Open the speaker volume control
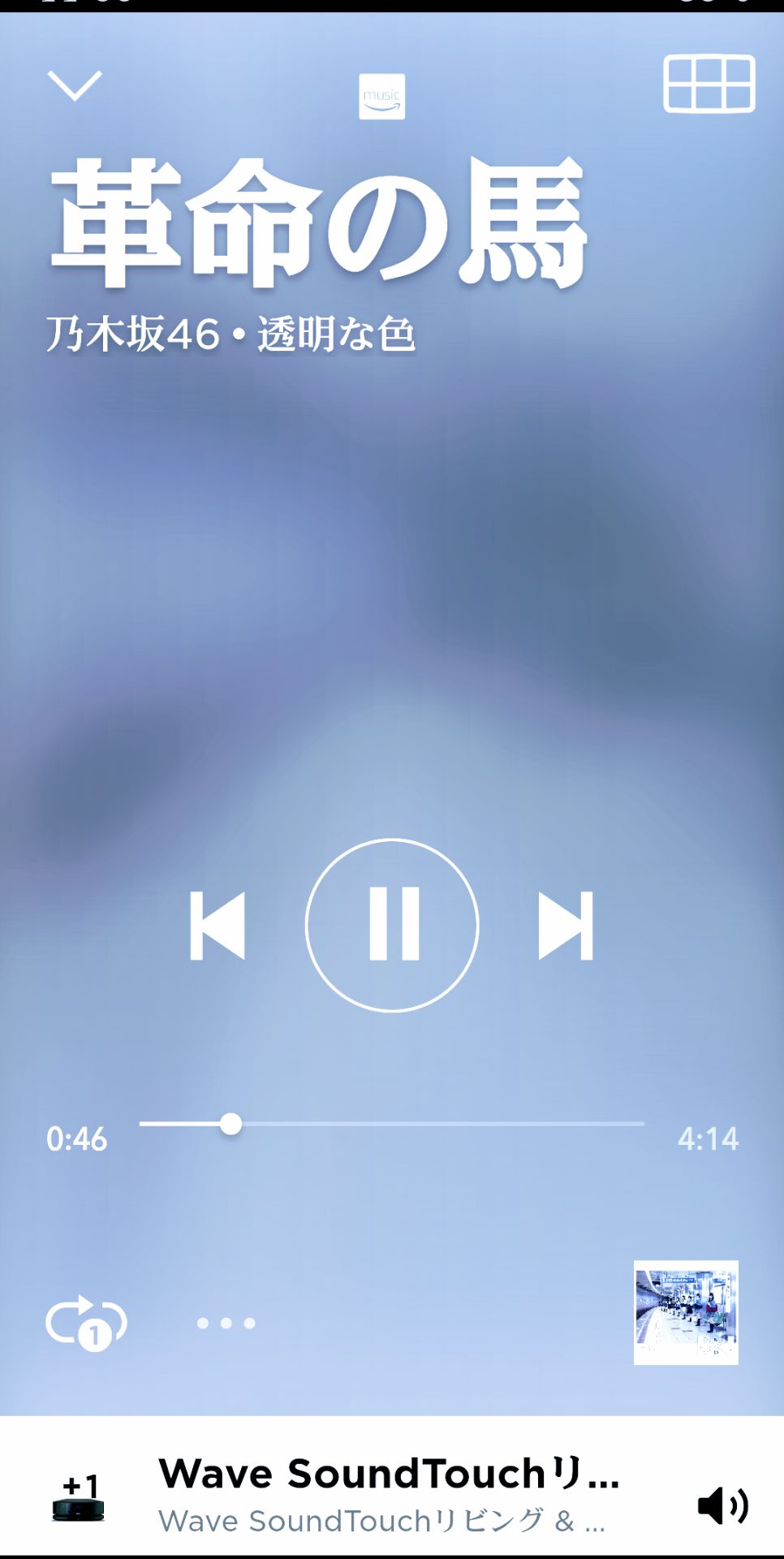 tap(722, 1505)
